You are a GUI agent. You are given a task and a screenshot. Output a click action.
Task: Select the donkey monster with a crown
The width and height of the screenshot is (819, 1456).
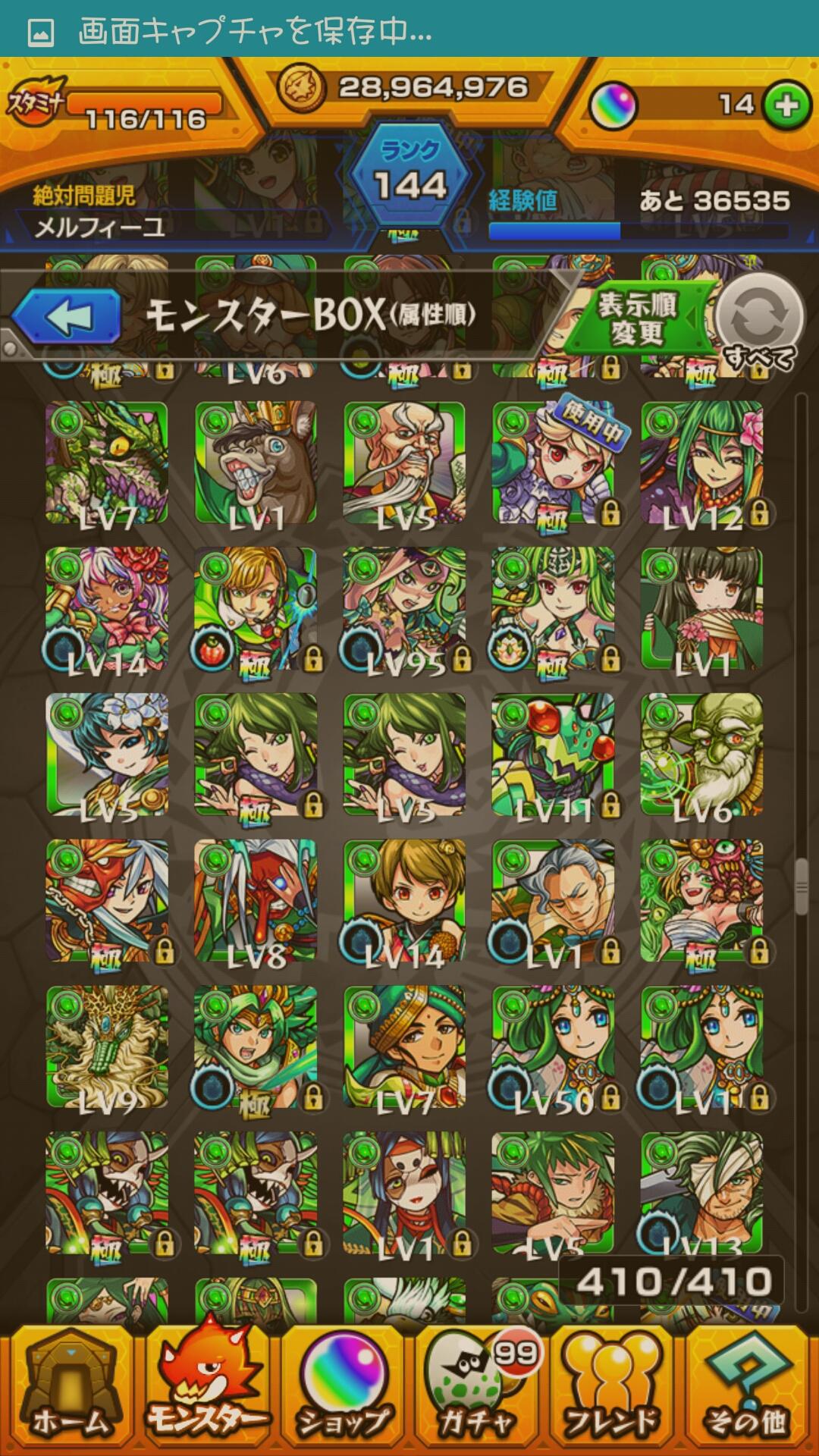(x=256, y=463)
